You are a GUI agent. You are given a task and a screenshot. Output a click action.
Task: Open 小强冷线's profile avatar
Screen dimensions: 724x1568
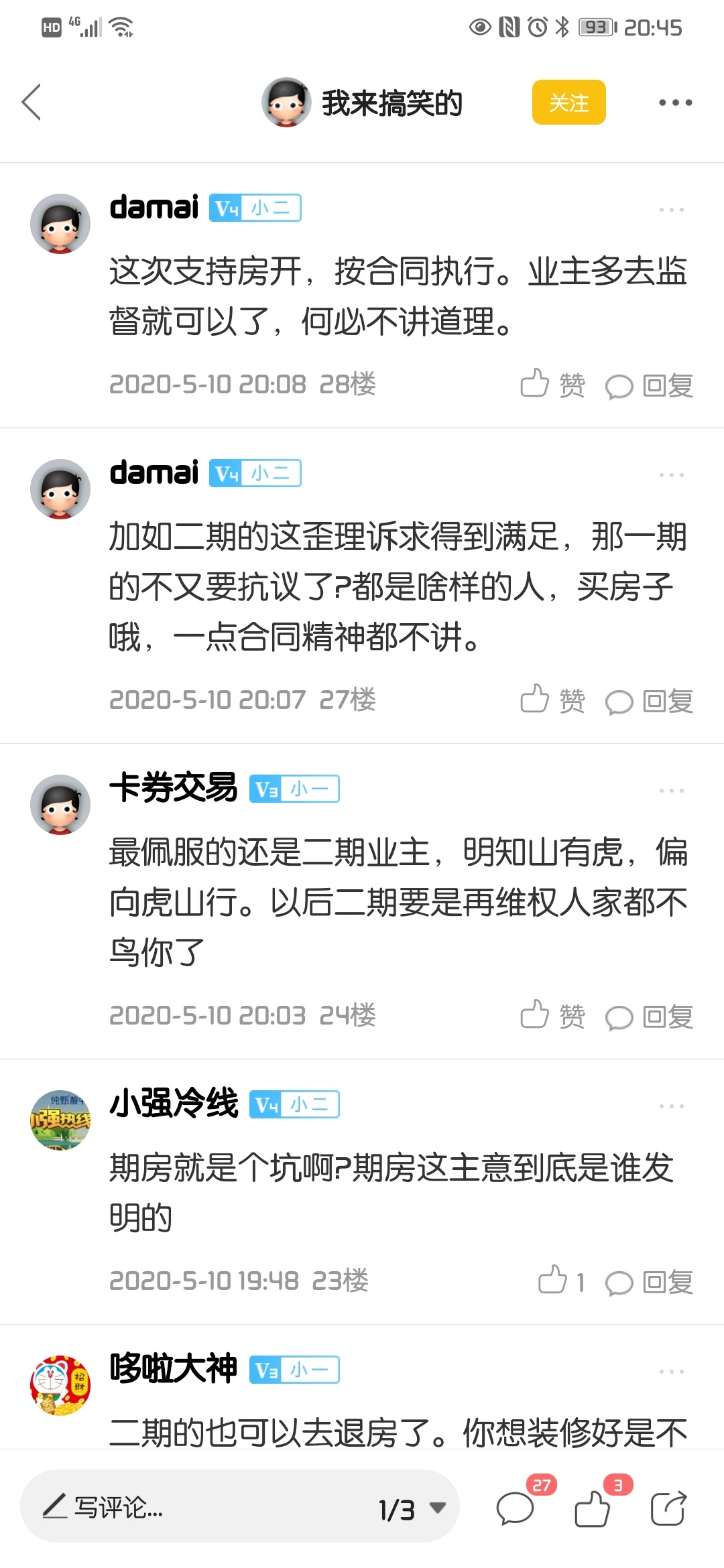tap(60, 1120)
